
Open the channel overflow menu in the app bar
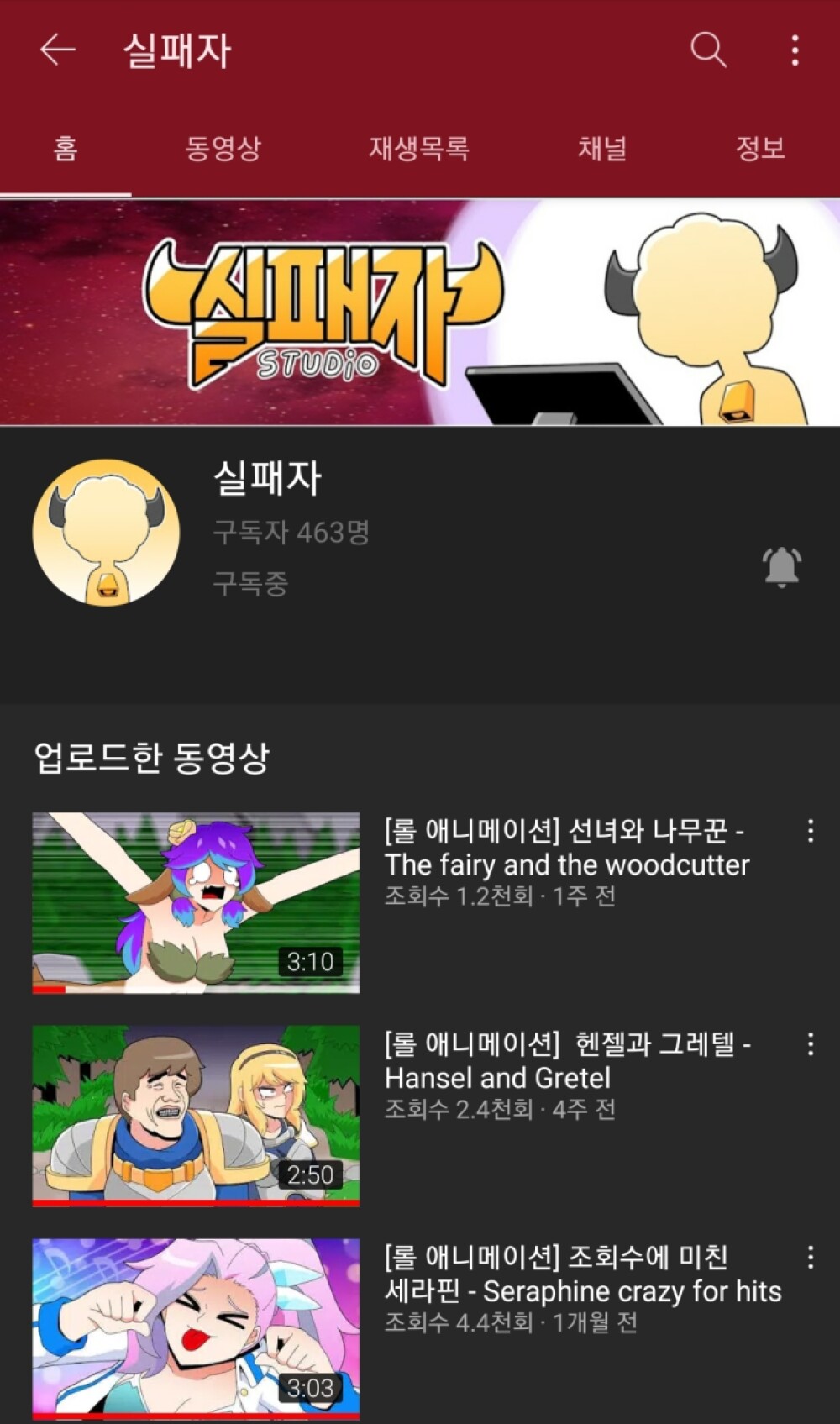point(795,50)
